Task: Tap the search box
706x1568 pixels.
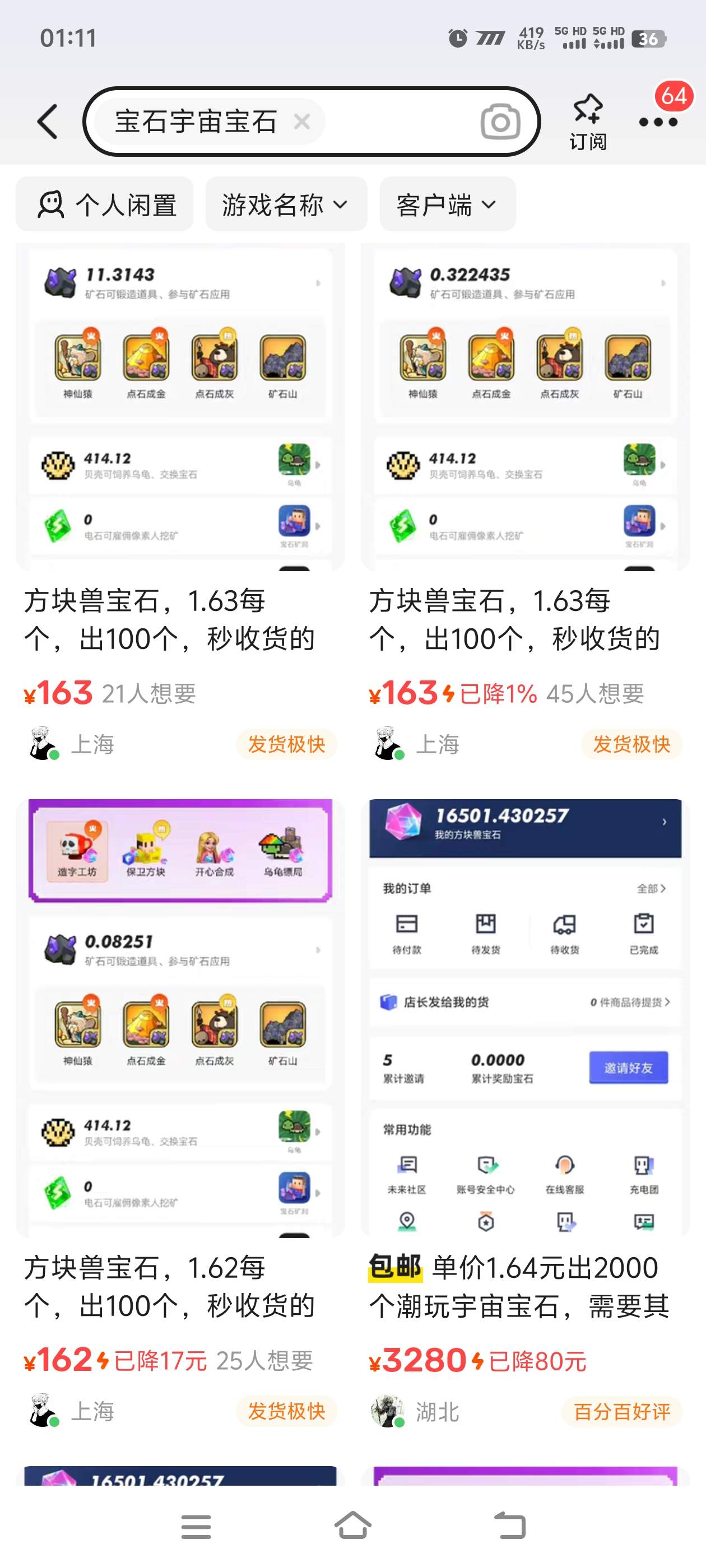Action: coord(396,122)
